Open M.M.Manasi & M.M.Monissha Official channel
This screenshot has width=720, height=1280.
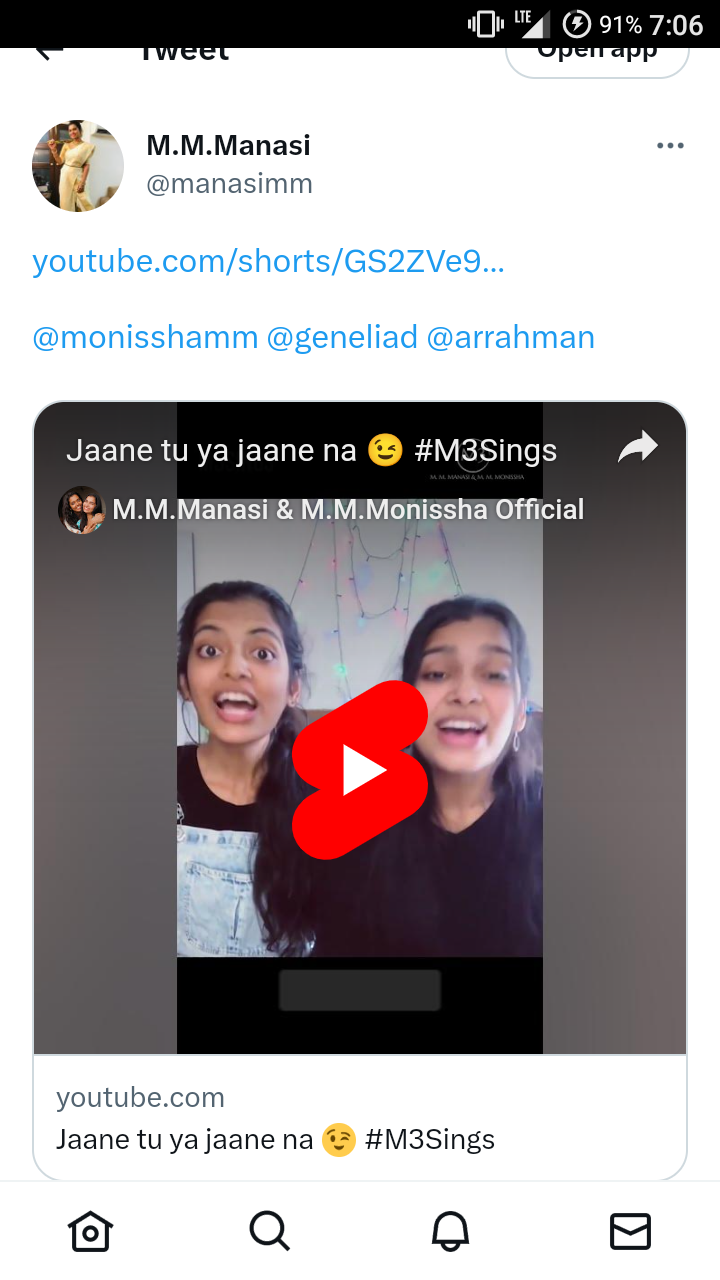[347, 510]
